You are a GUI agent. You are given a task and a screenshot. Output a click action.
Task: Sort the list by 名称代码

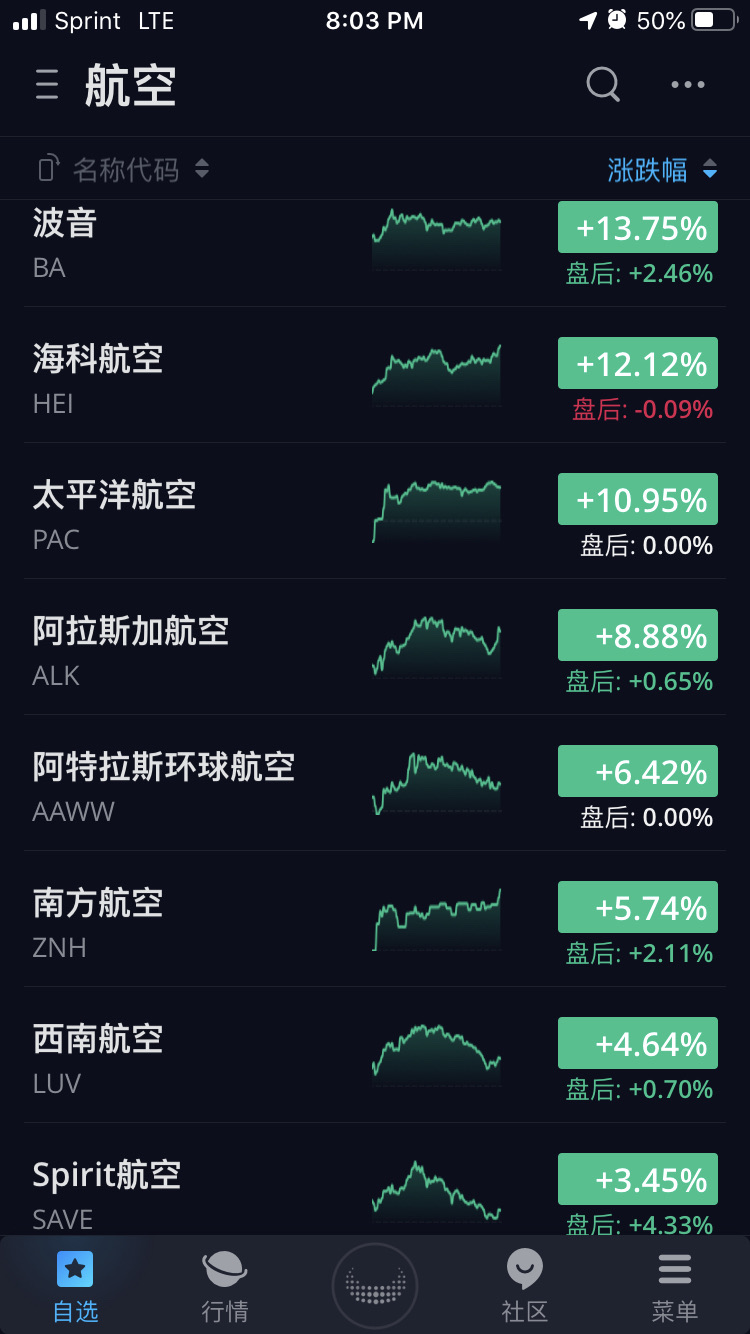126,169
